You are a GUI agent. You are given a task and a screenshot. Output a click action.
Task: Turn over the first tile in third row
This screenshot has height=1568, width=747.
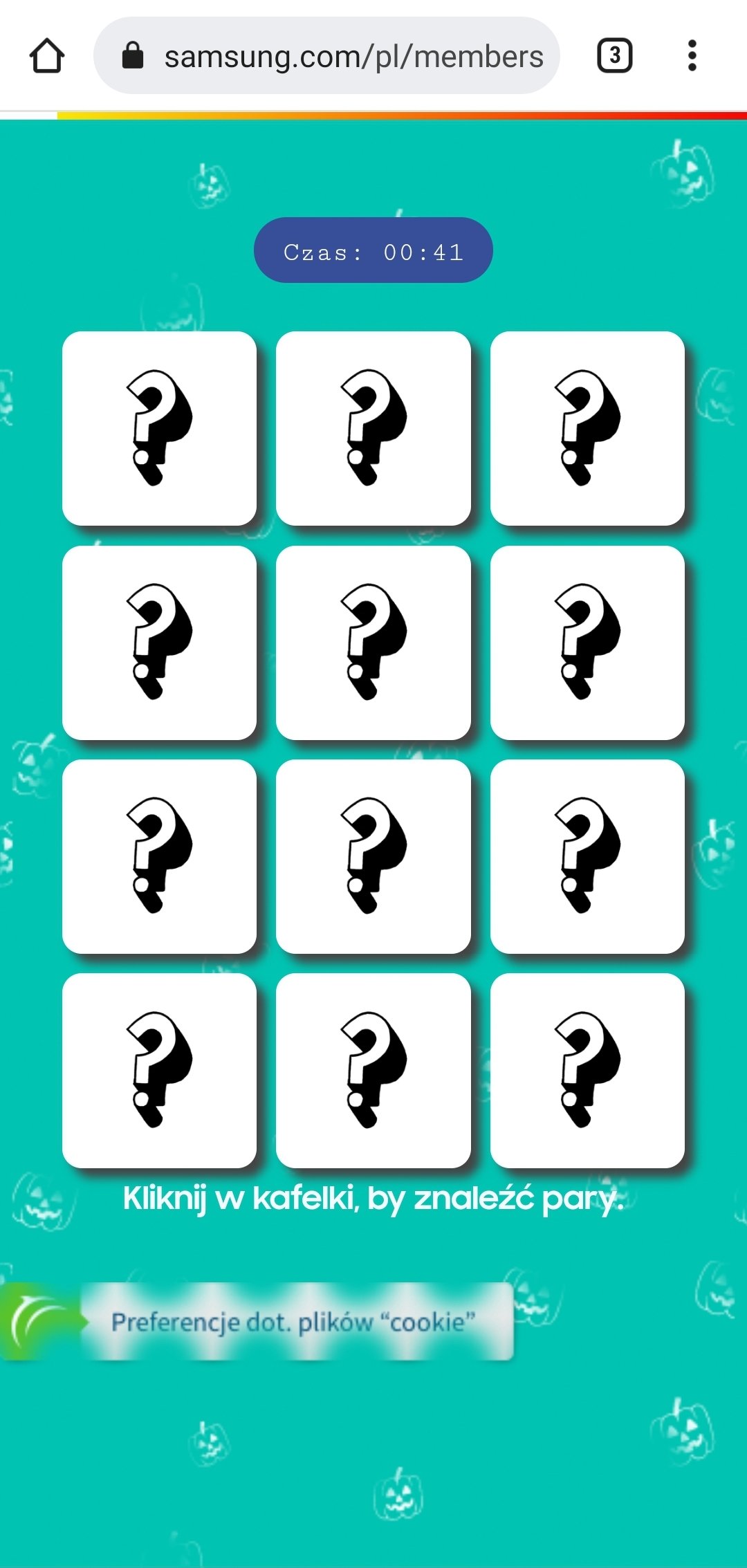pyautogui.click(x=159, y=856)
